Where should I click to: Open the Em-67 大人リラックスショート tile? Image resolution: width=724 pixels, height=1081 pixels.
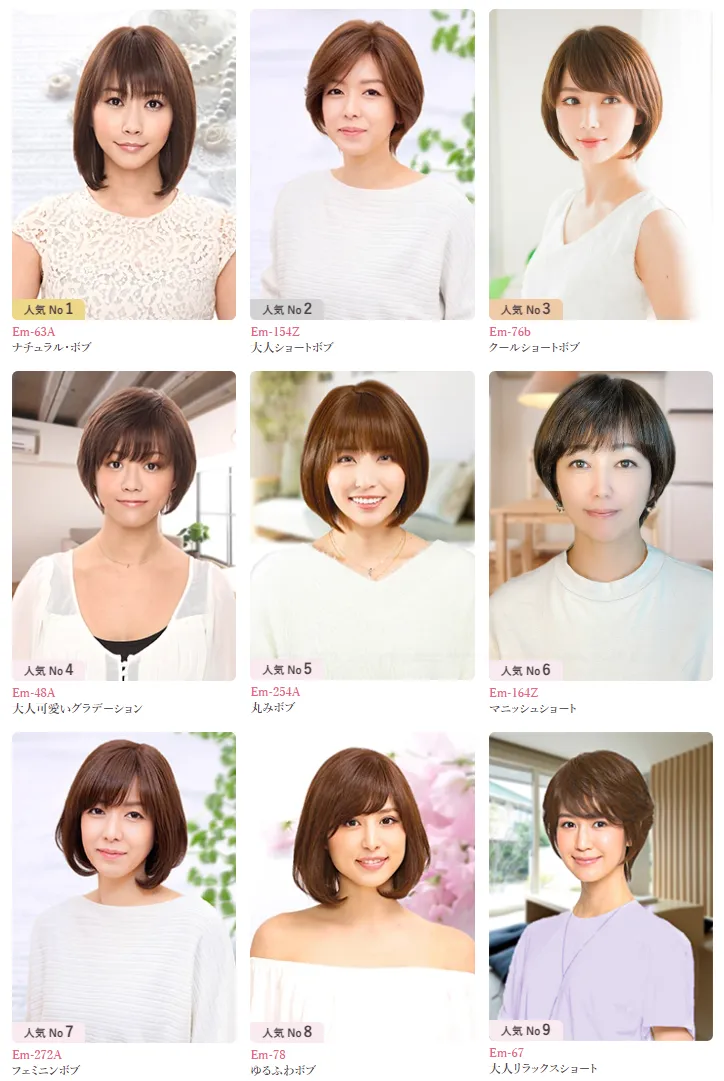(x=601, y=887)
